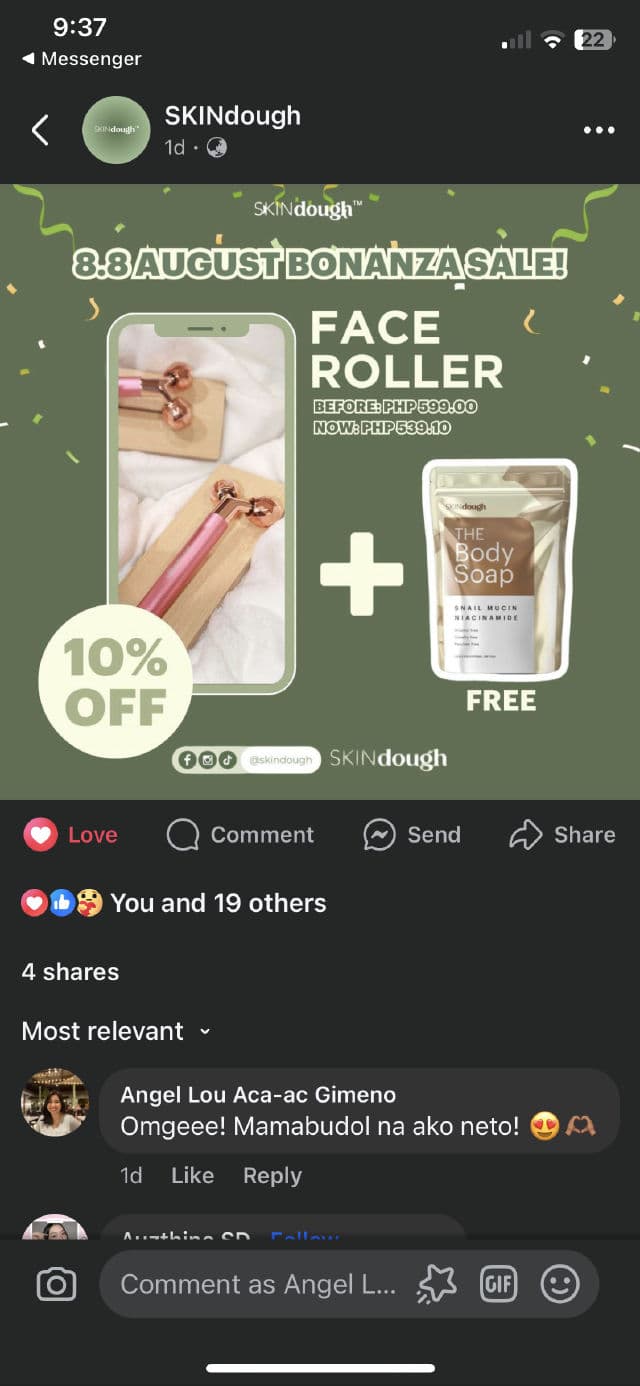The image size is (640, 1386).
Task: Open the emoji picker
Action: pos(560,1285)
